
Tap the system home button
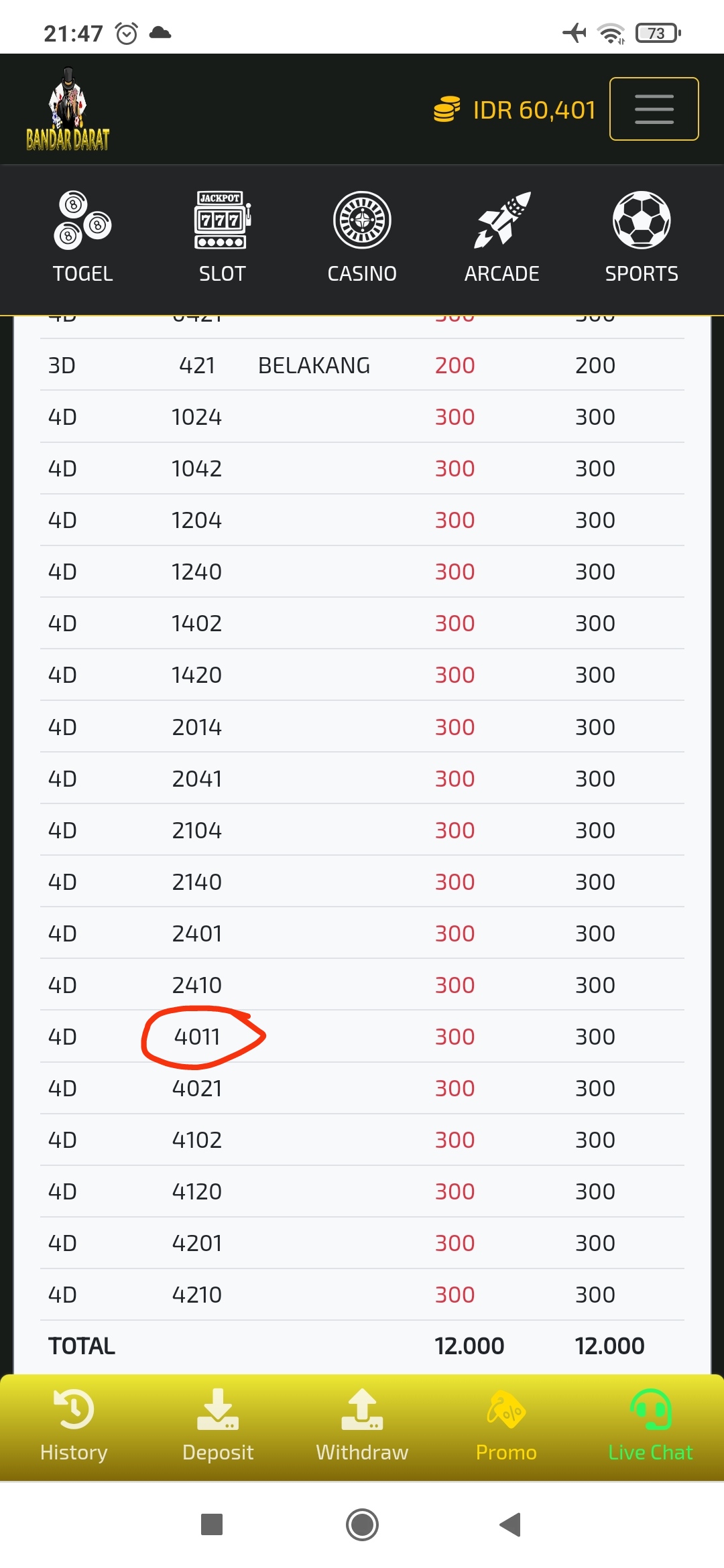(362, 1524)
